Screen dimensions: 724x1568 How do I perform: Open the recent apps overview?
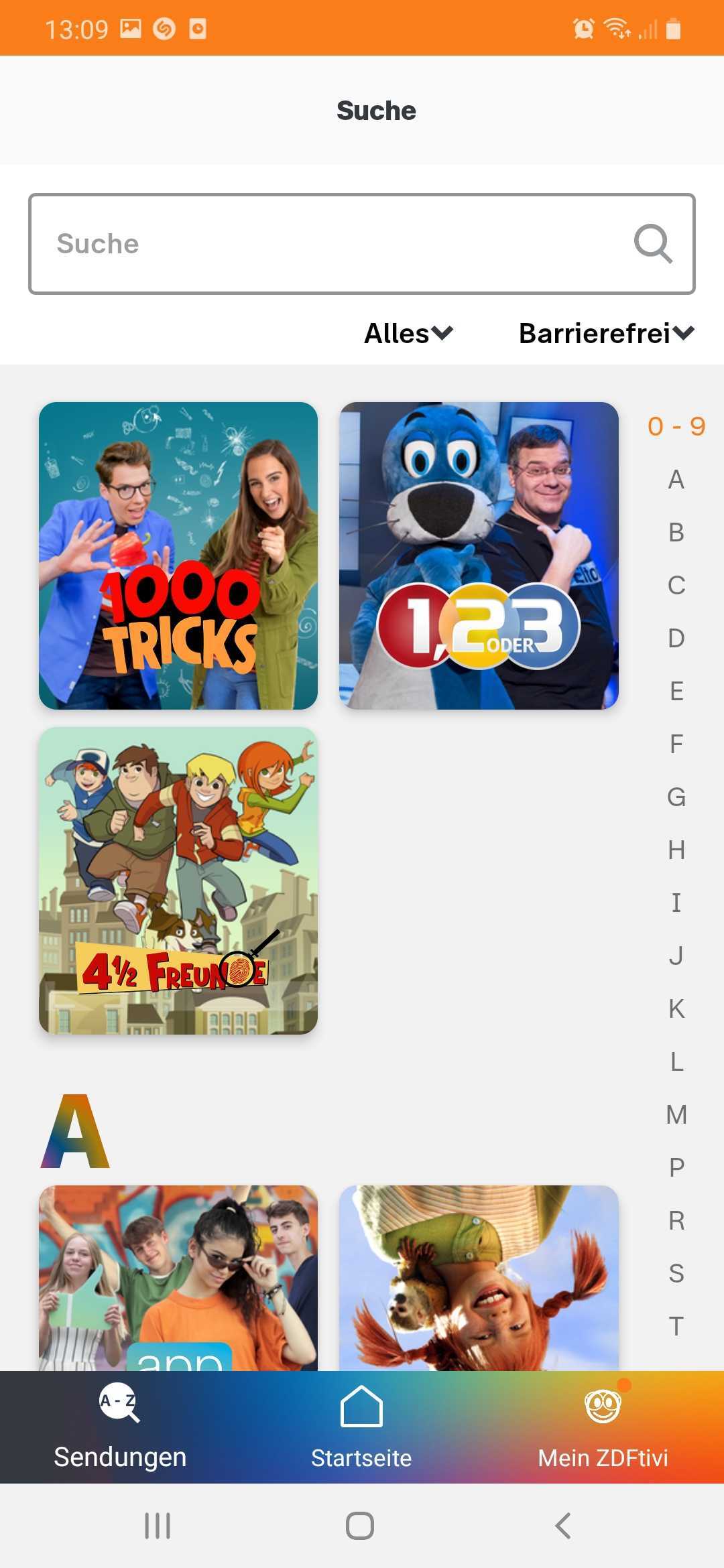point(158,1526)
